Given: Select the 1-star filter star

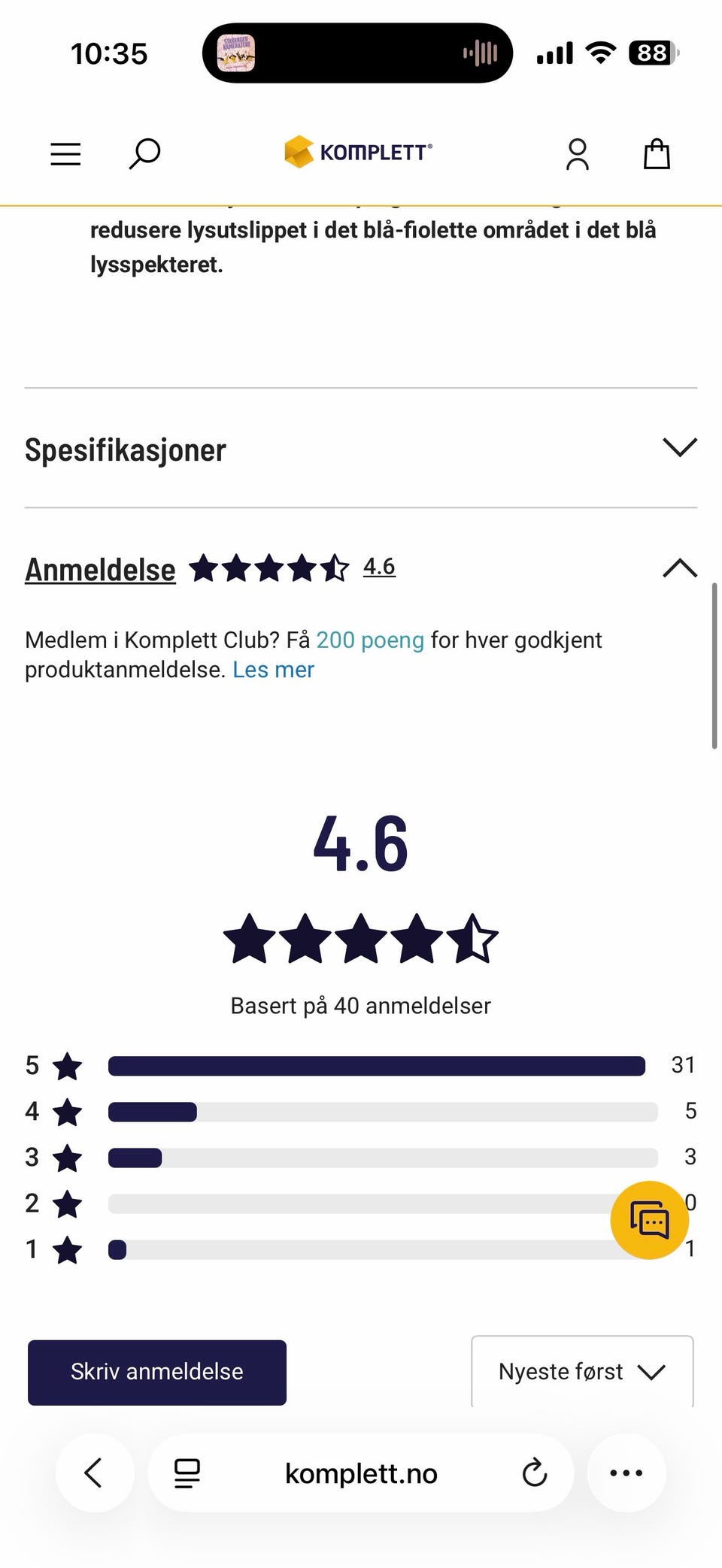Looking at the screenshot, I should (66, 1249).
